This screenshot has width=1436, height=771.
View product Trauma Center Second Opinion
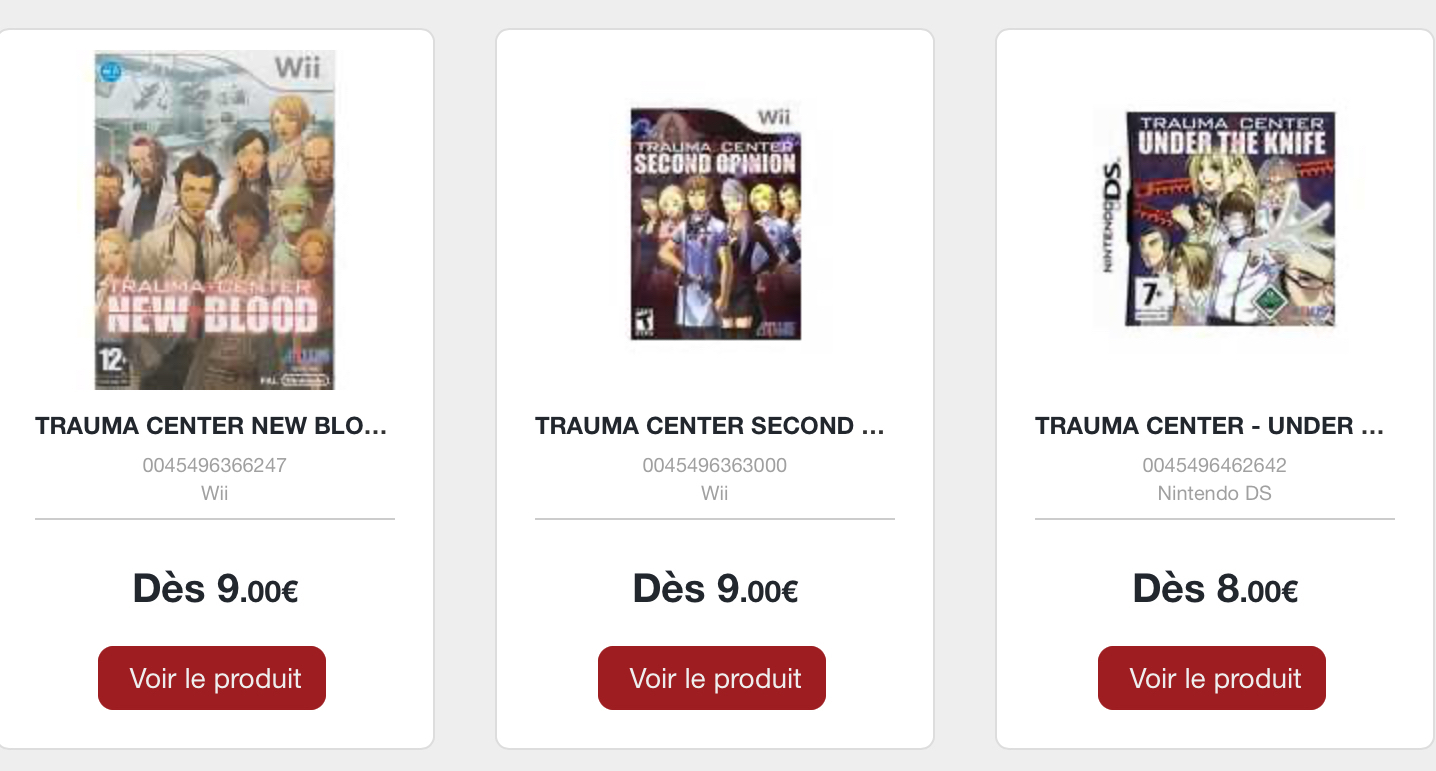(712, 678)
